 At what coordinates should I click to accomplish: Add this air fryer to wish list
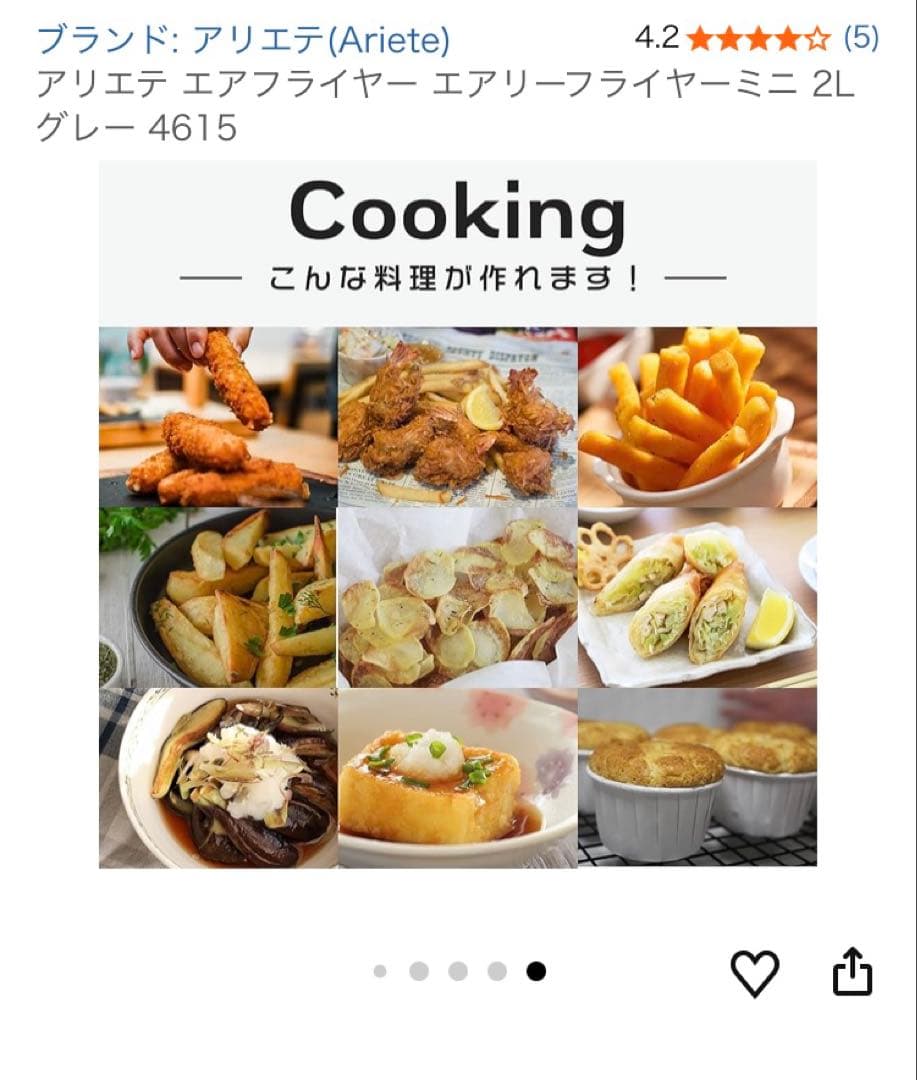click(754, 973)
